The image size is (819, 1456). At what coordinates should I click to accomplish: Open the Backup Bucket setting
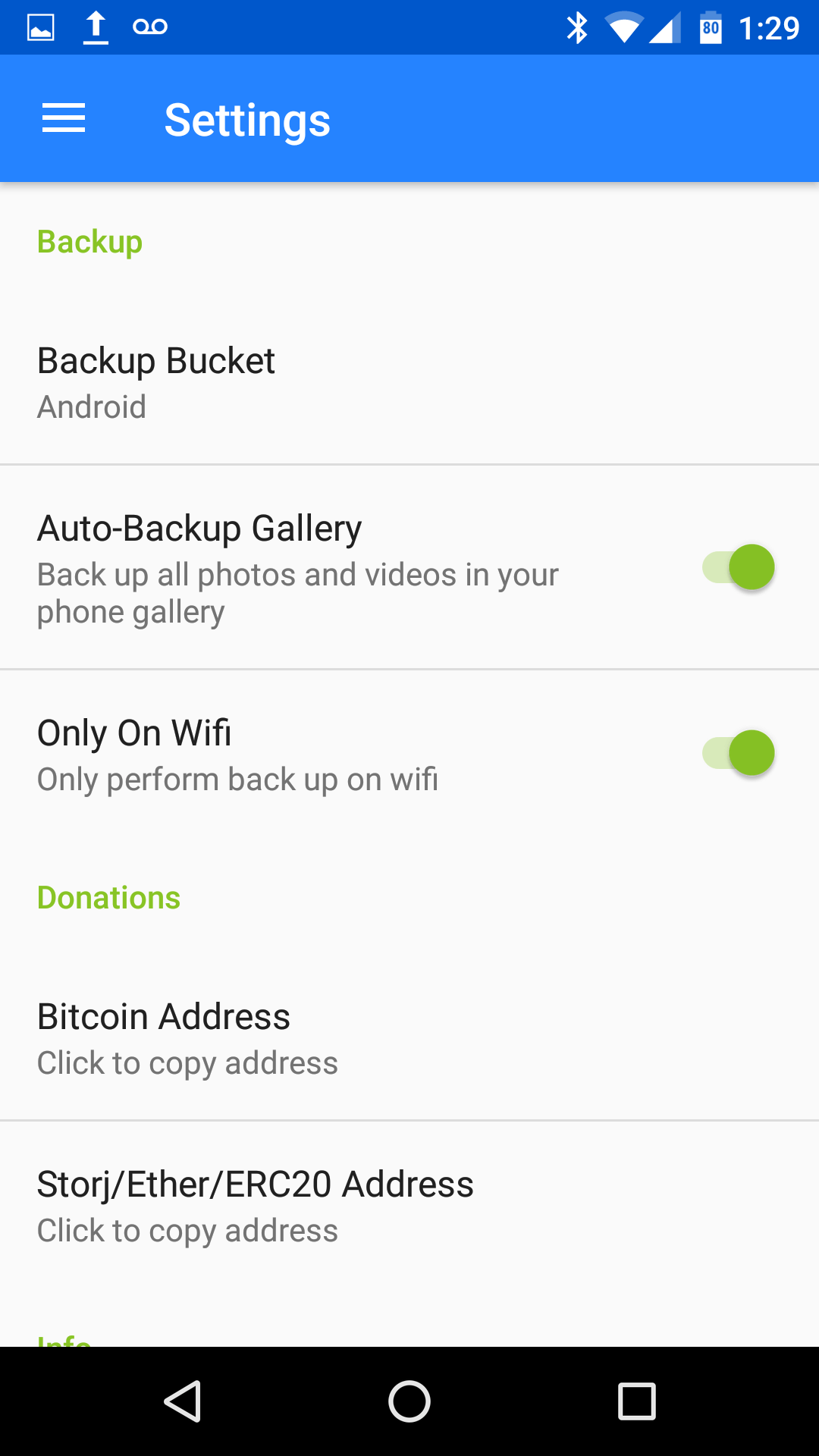point(409,383)
